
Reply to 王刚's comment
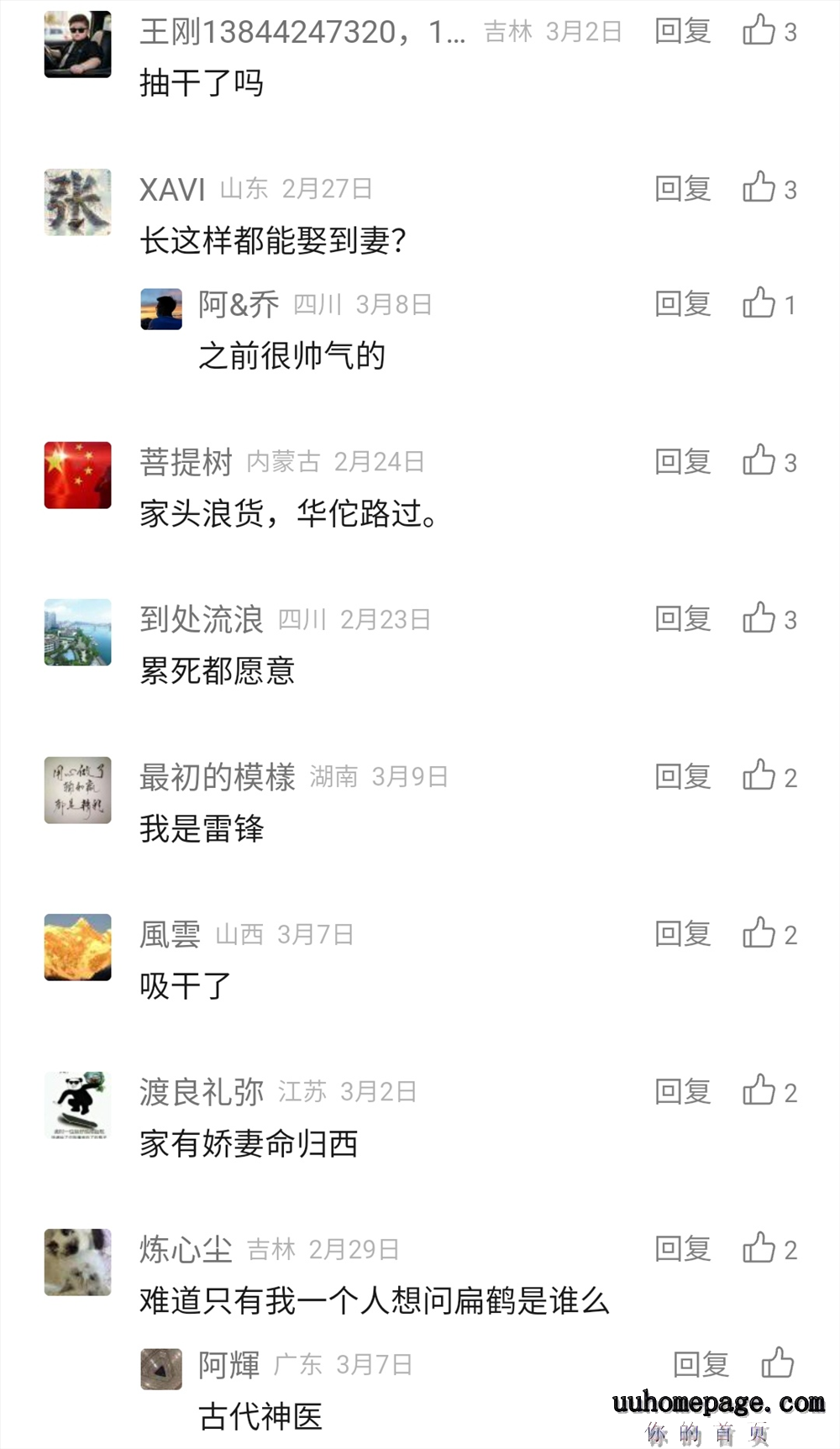pyautogui.click(x=683, y=31)
